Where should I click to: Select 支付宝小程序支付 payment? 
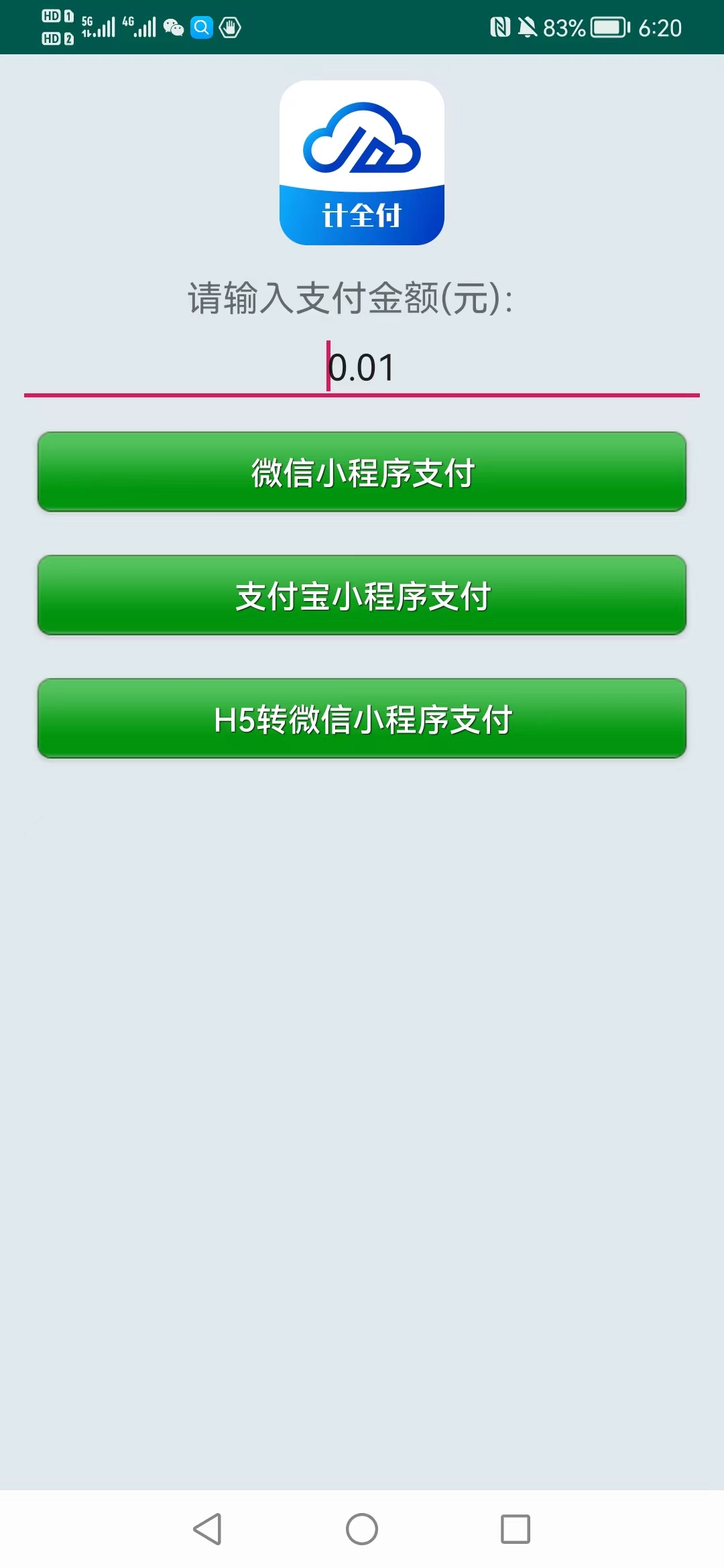[362, 595]
